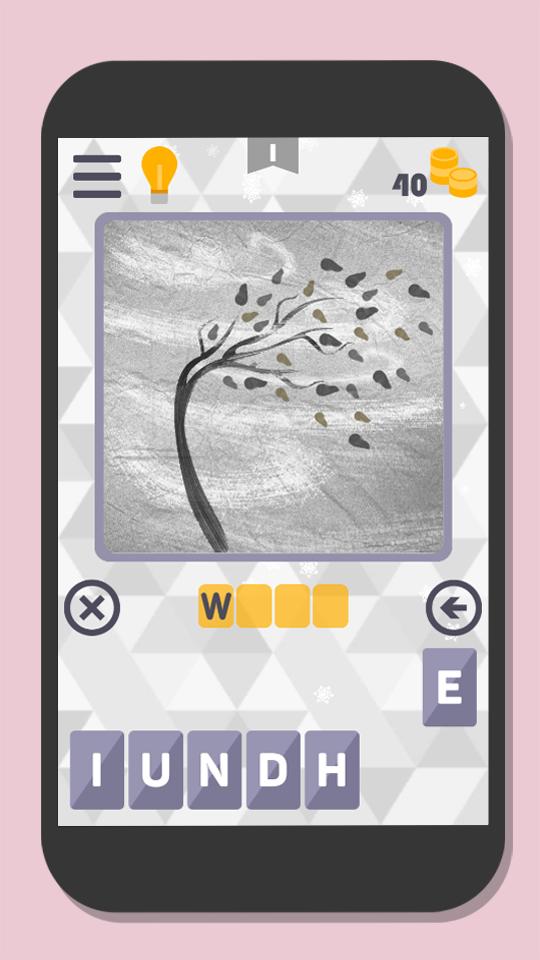Viewport: 540px width, 960px height.
Task: Remove the W from the answer slot
Action: [216, 606]
